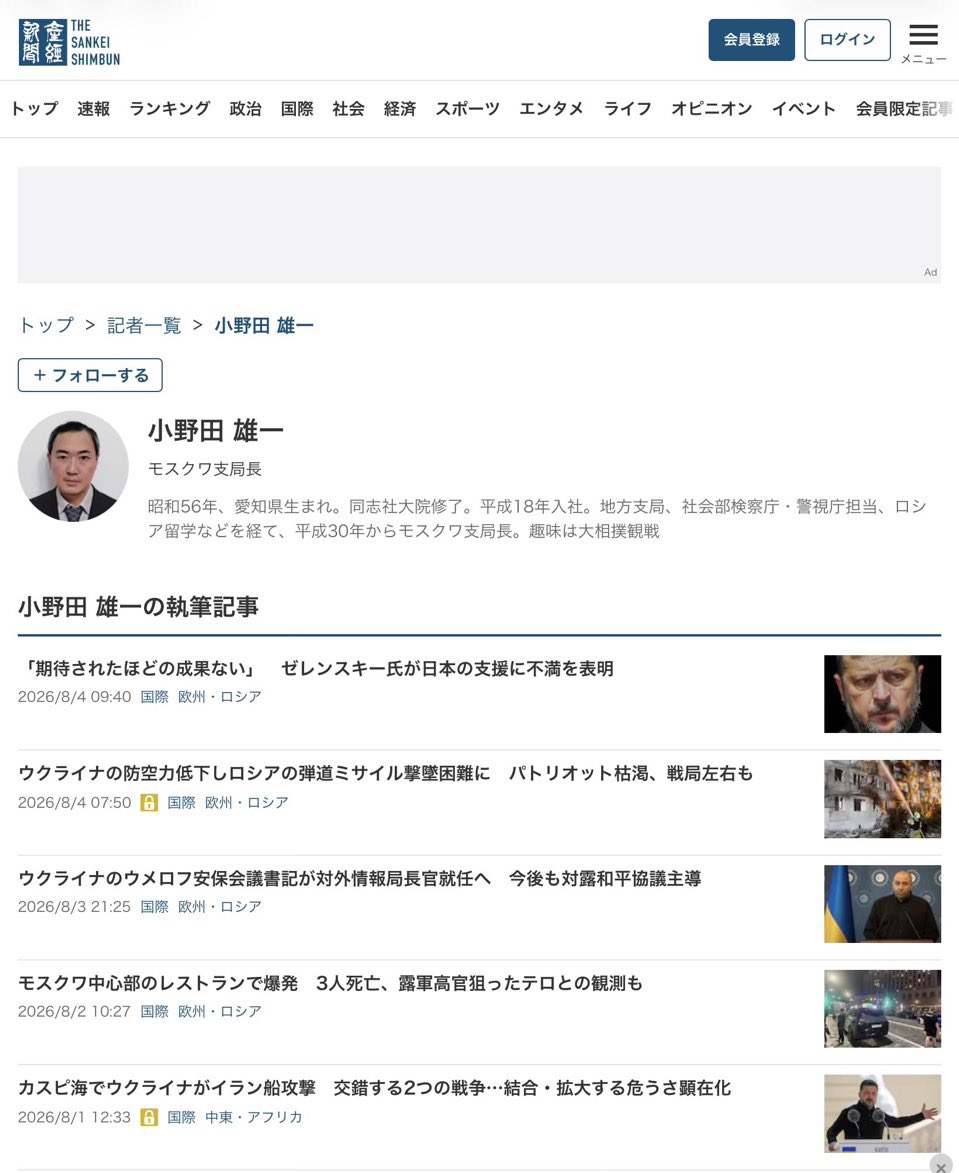Open article about ゼレンスキー氏 and 日本の支援
Viewport: 959px width, 1173px height.
point(316,668)
